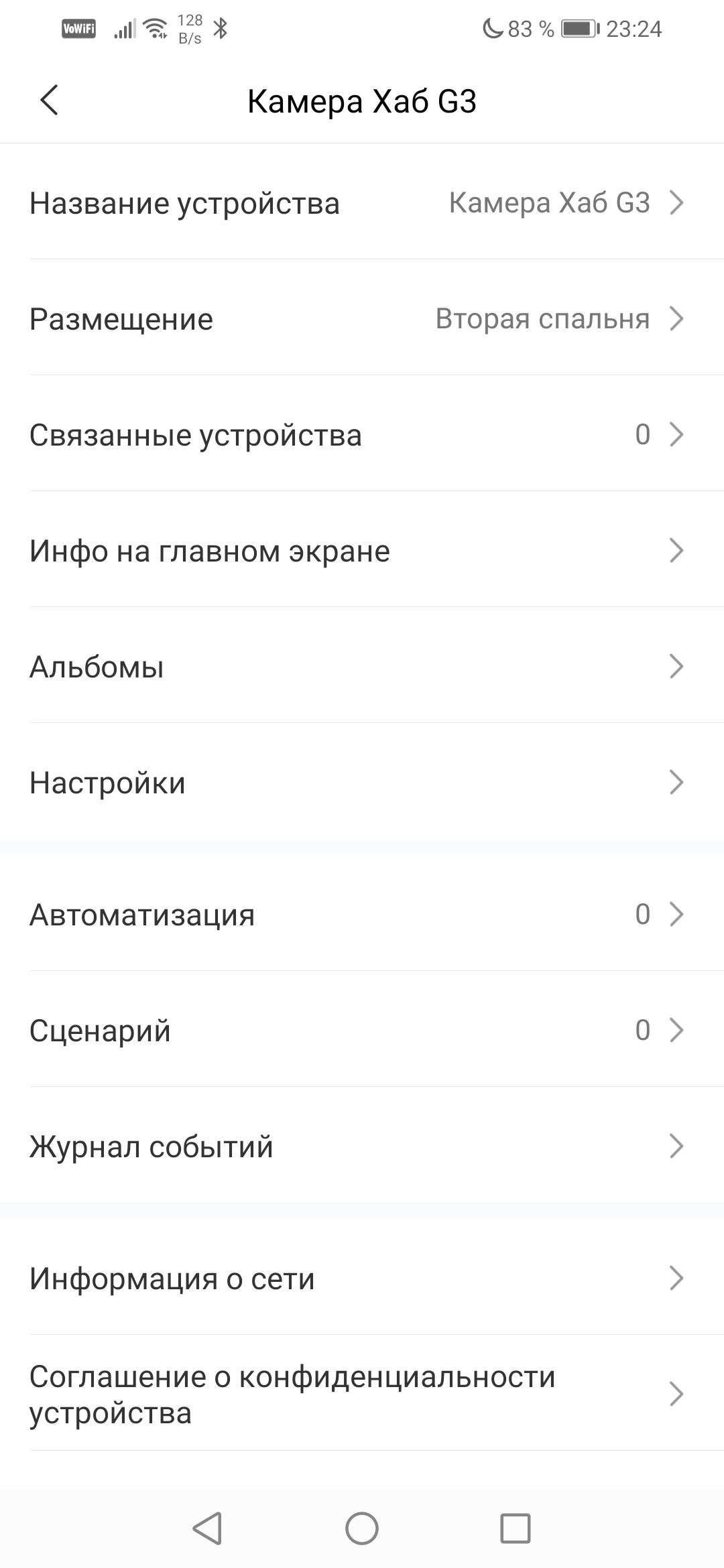This screenshot has height=1568, width=724.
Task: Open Инфо на главном экране
Action: (362, 551)
